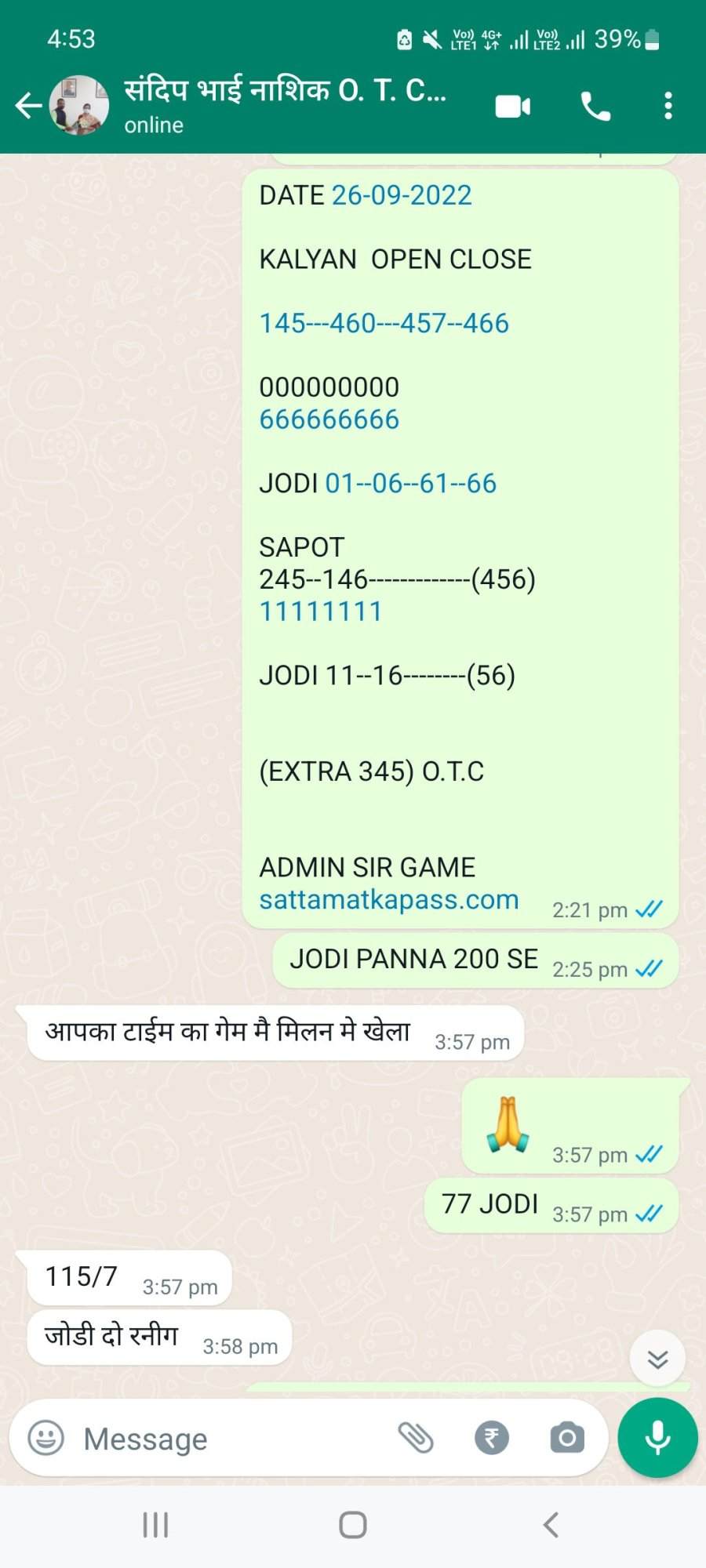
Task: Jump to latest messages with down arrows
Action: coord(657,1358)
